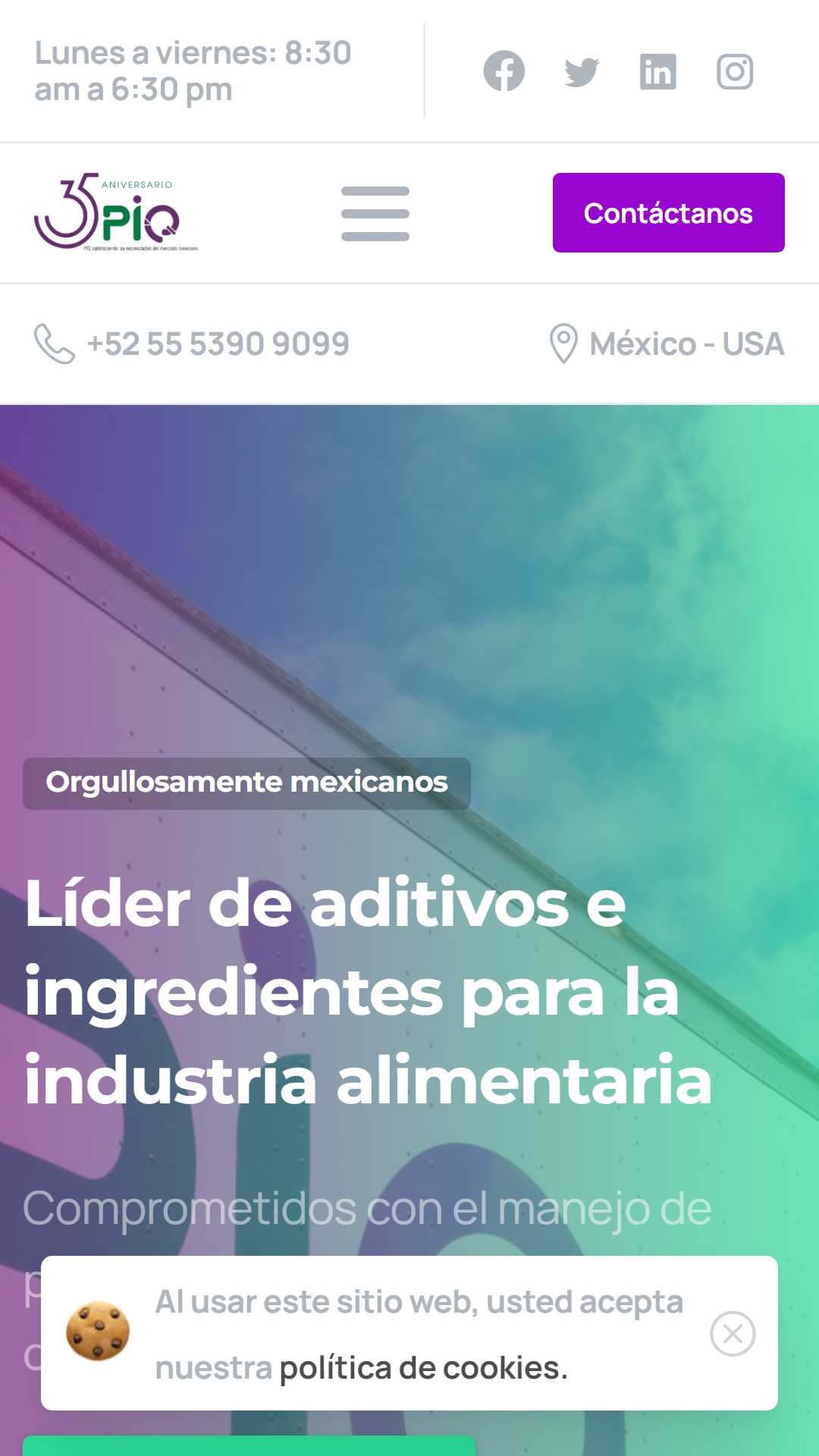Open the Instagram profile icon
Screen dimensions: 819x1456
735,72
